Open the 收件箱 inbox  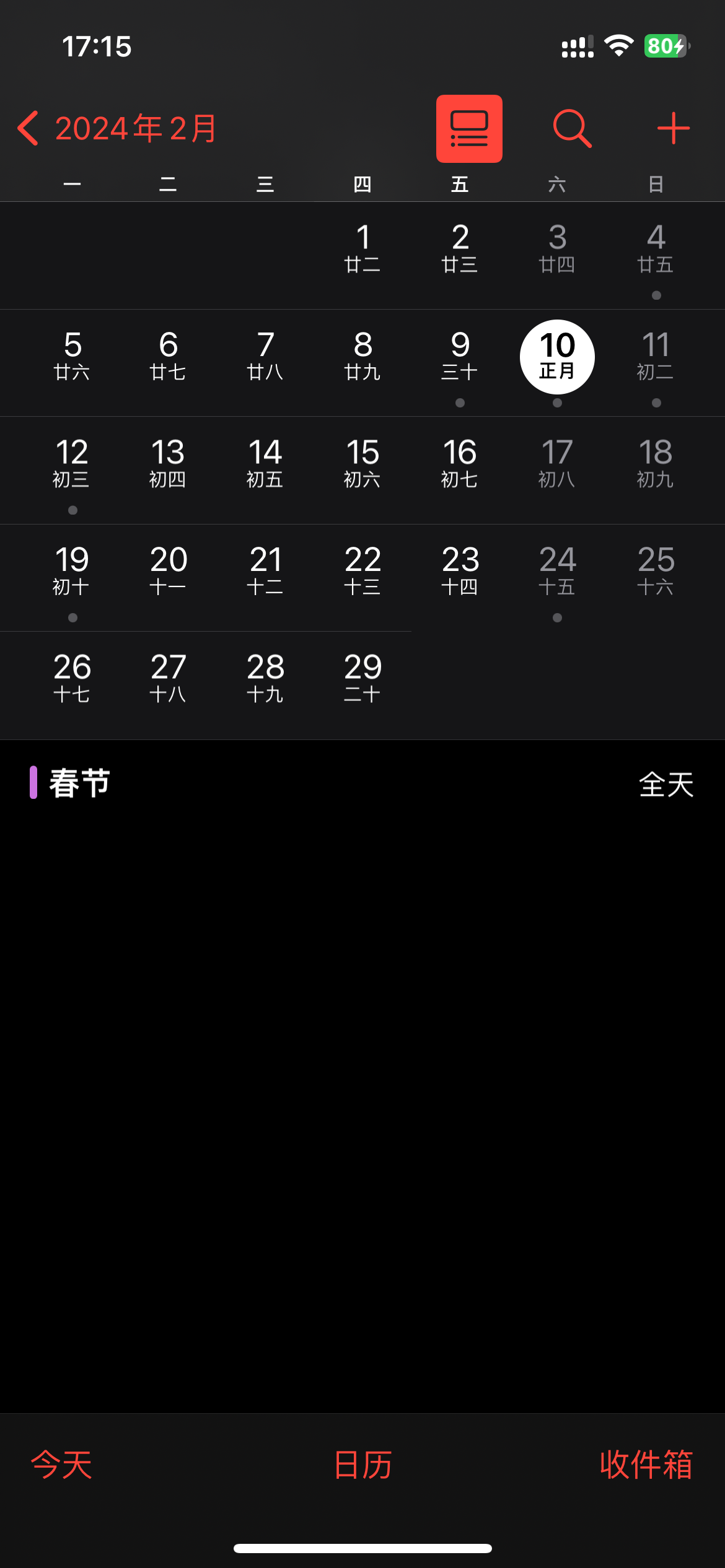tap(646, 1465)
